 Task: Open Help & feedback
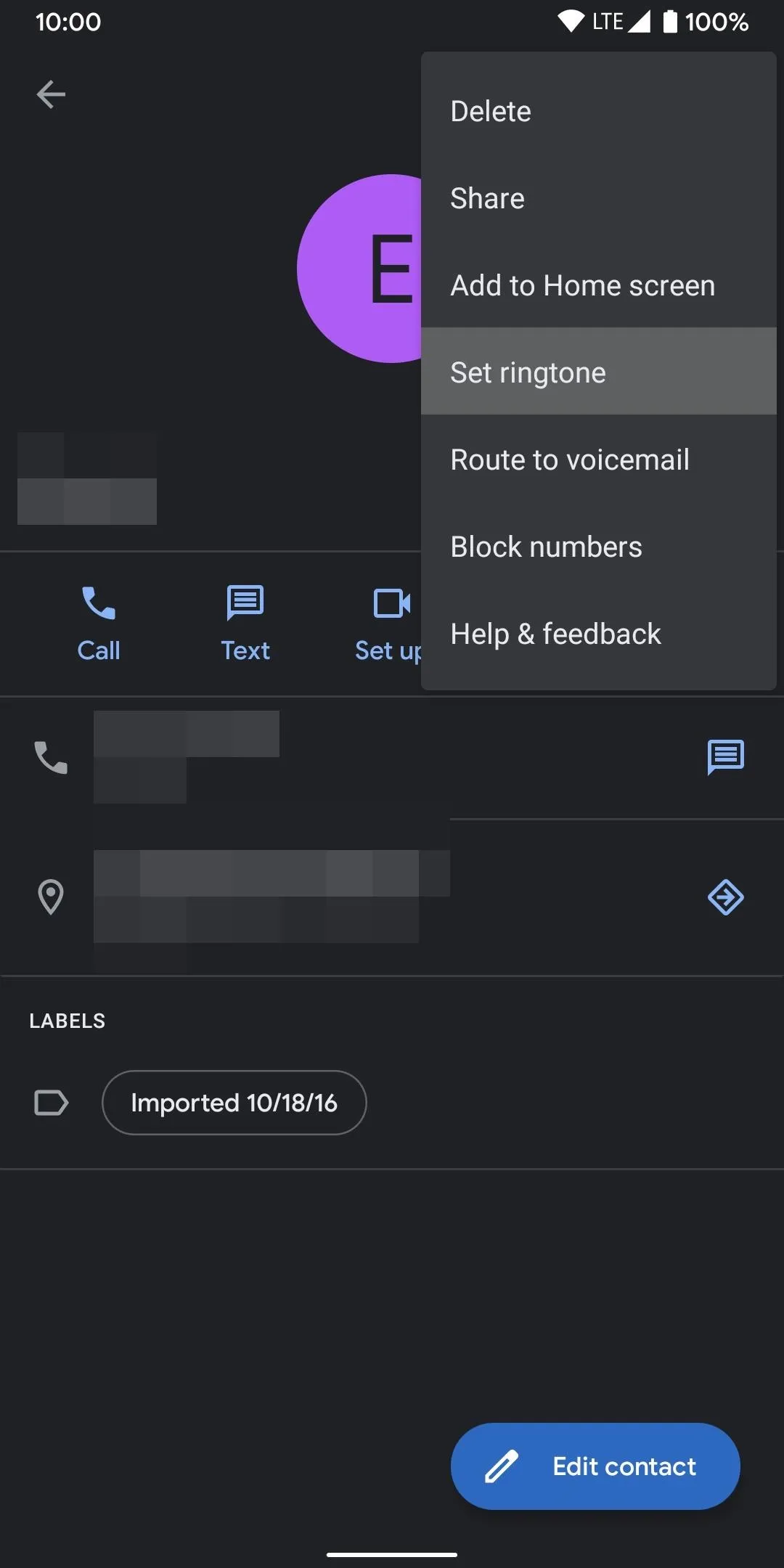pyautogui.click(x=598, y=634)
